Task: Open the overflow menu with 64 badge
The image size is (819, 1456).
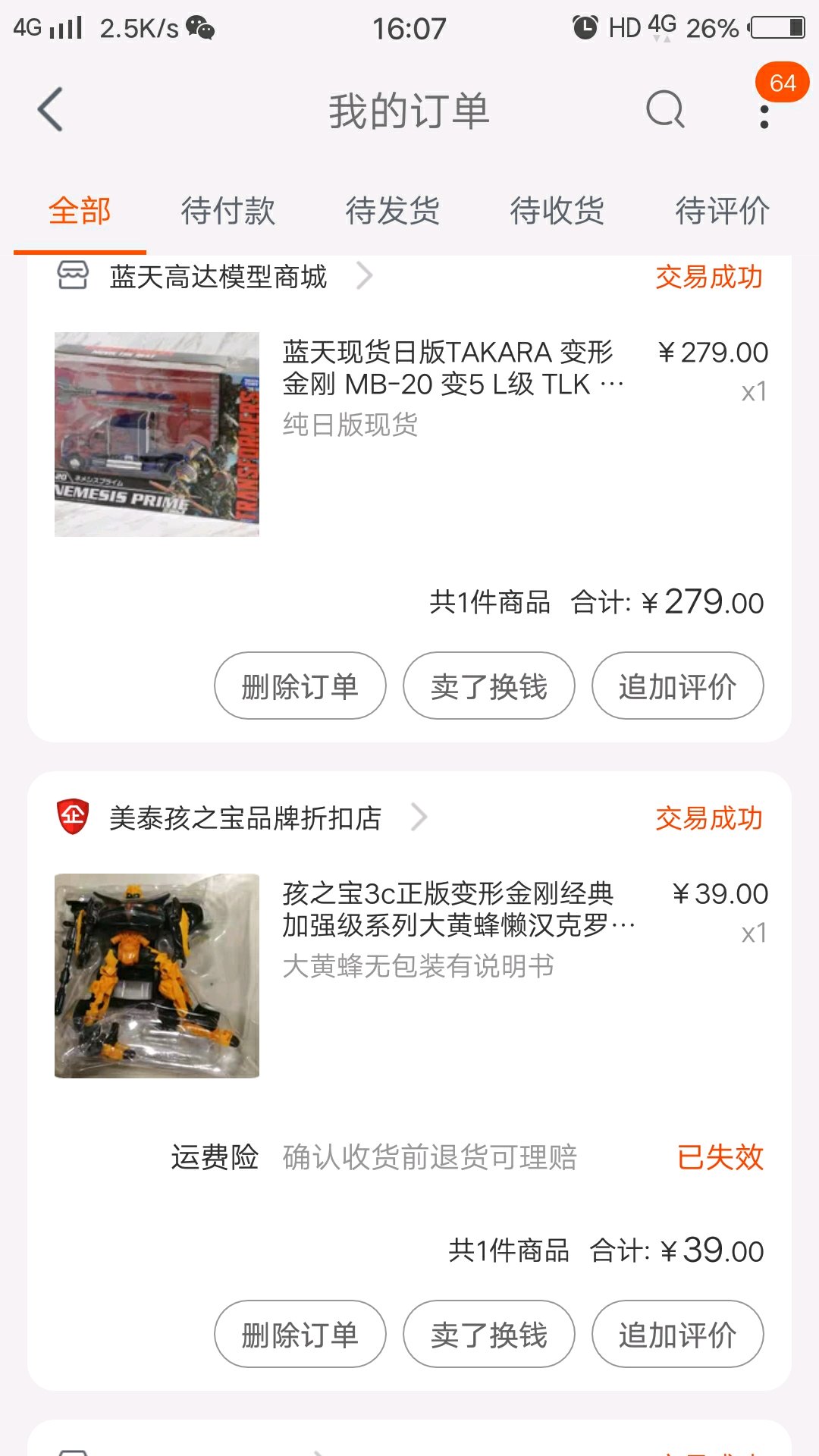Action: click(764, 116)
